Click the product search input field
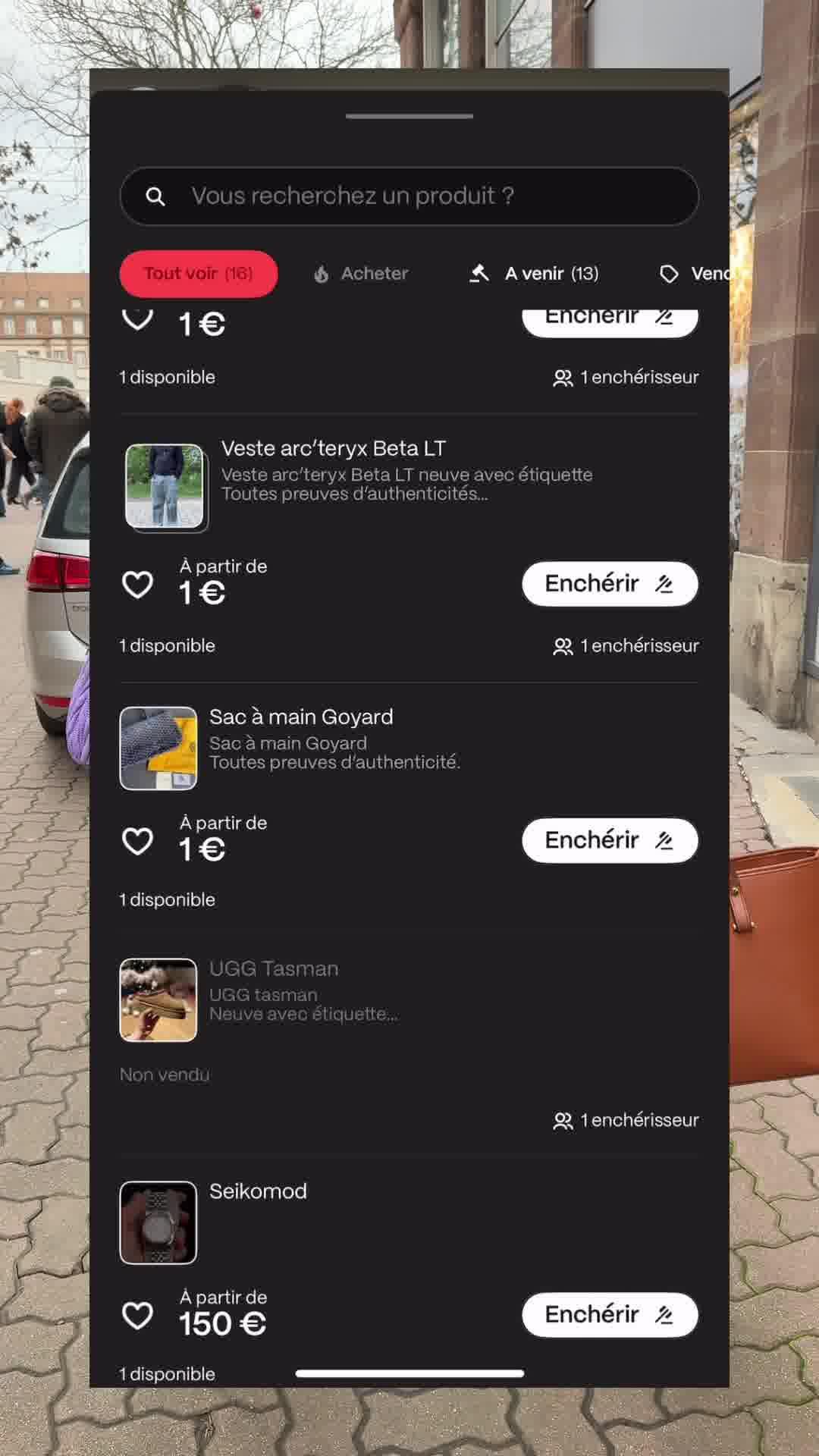Screen dimensions: 819x1456 click(409, 196)
